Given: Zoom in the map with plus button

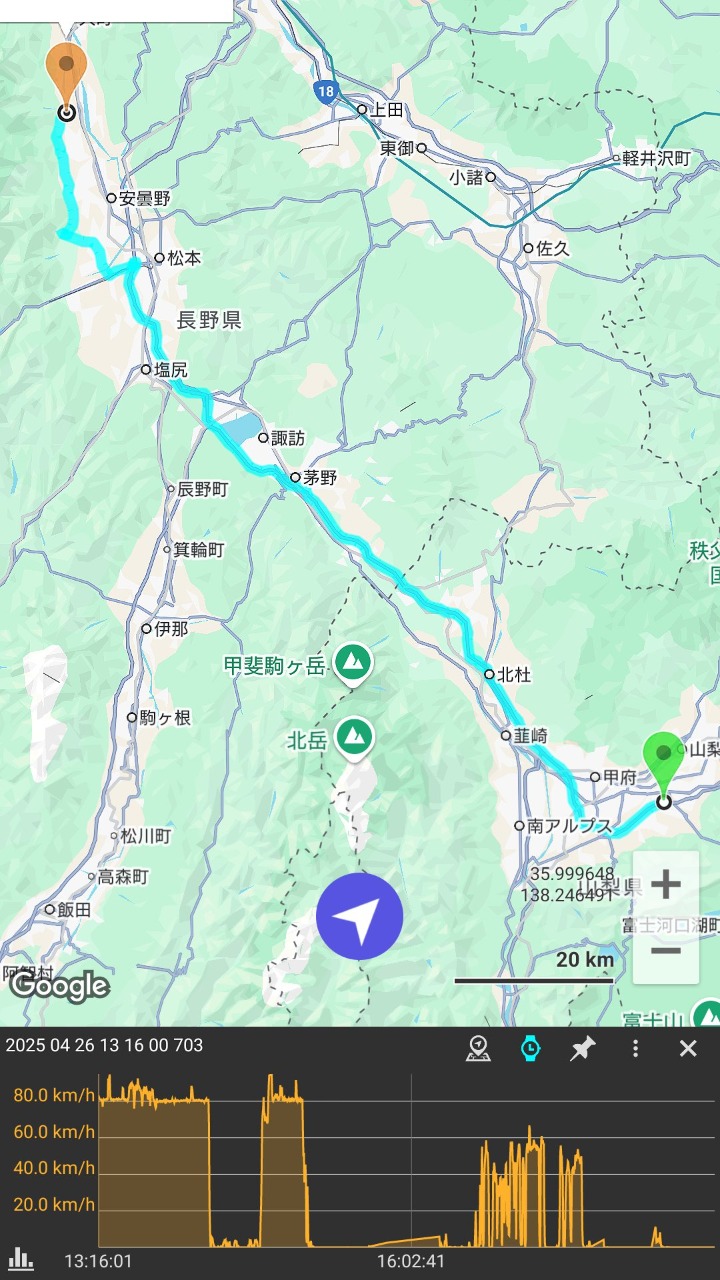Looking at the screenshot, I should [x=666, y=885].
